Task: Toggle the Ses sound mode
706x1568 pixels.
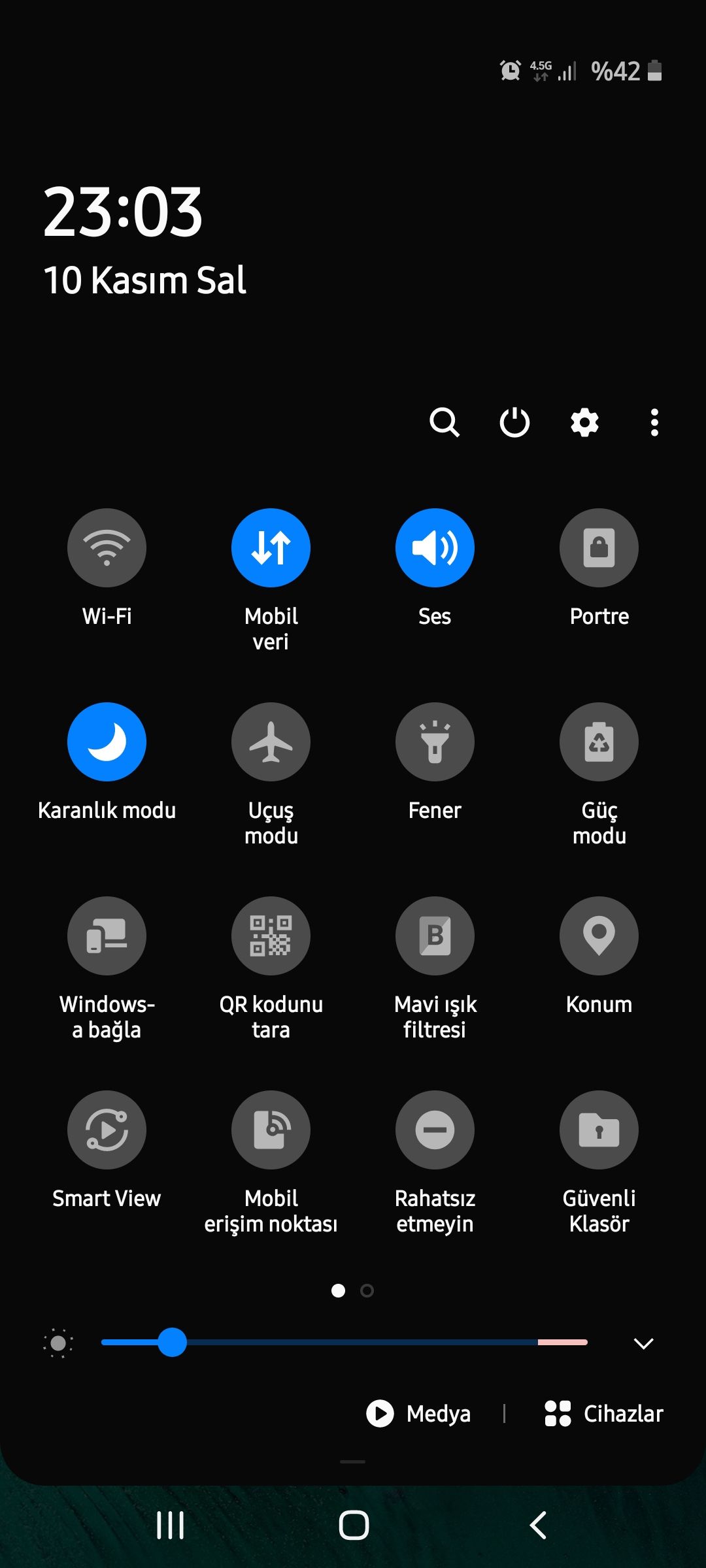Action: tap(435, 547)
